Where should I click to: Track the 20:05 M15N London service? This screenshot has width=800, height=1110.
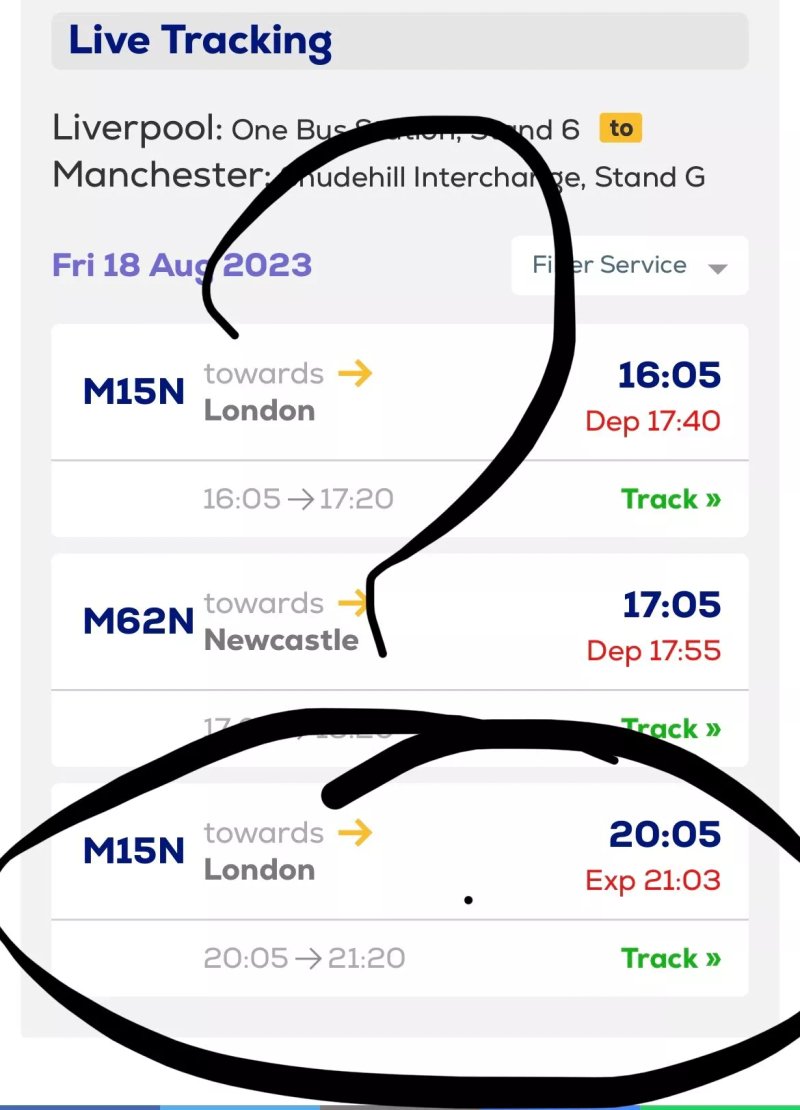pos(670,958)
